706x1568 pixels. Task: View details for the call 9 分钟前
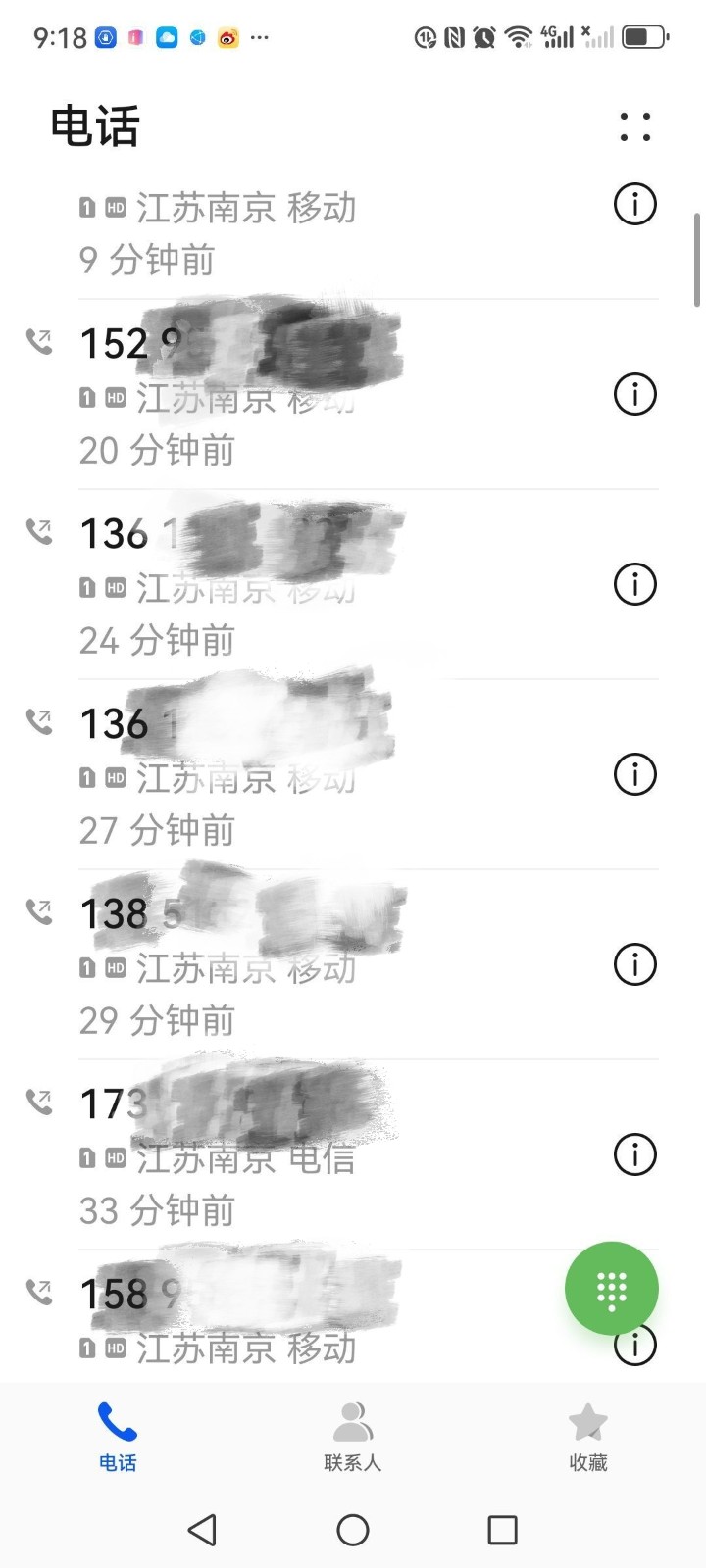pyautogui.click(x=634, y=205)
